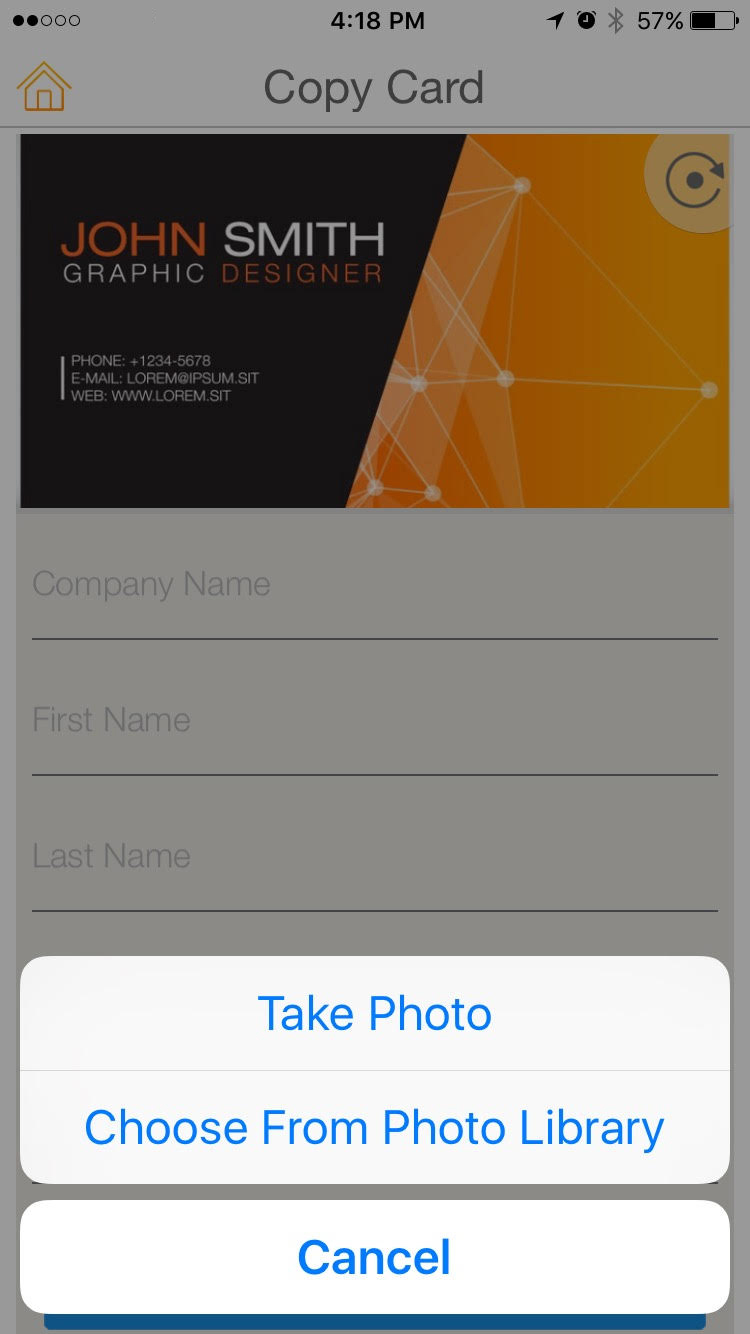
Task: Cancel the photo action sheet
Action: (374, 1257)
